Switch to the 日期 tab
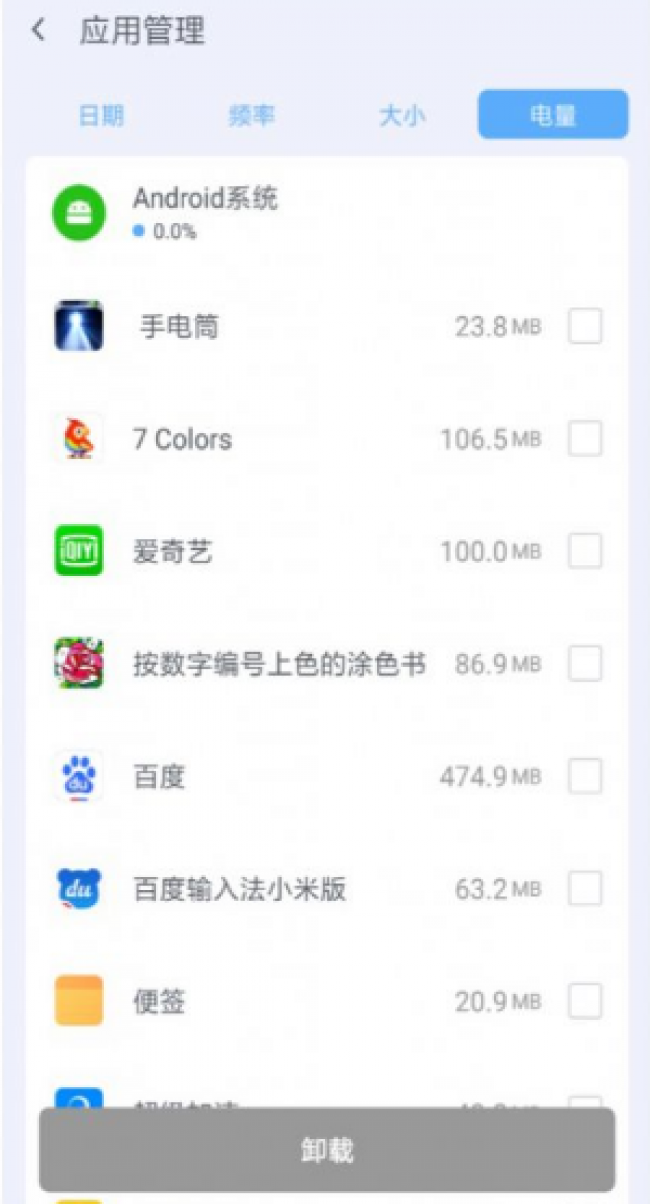This screenshot has height=1204, width=650. [x=101, y=115]
